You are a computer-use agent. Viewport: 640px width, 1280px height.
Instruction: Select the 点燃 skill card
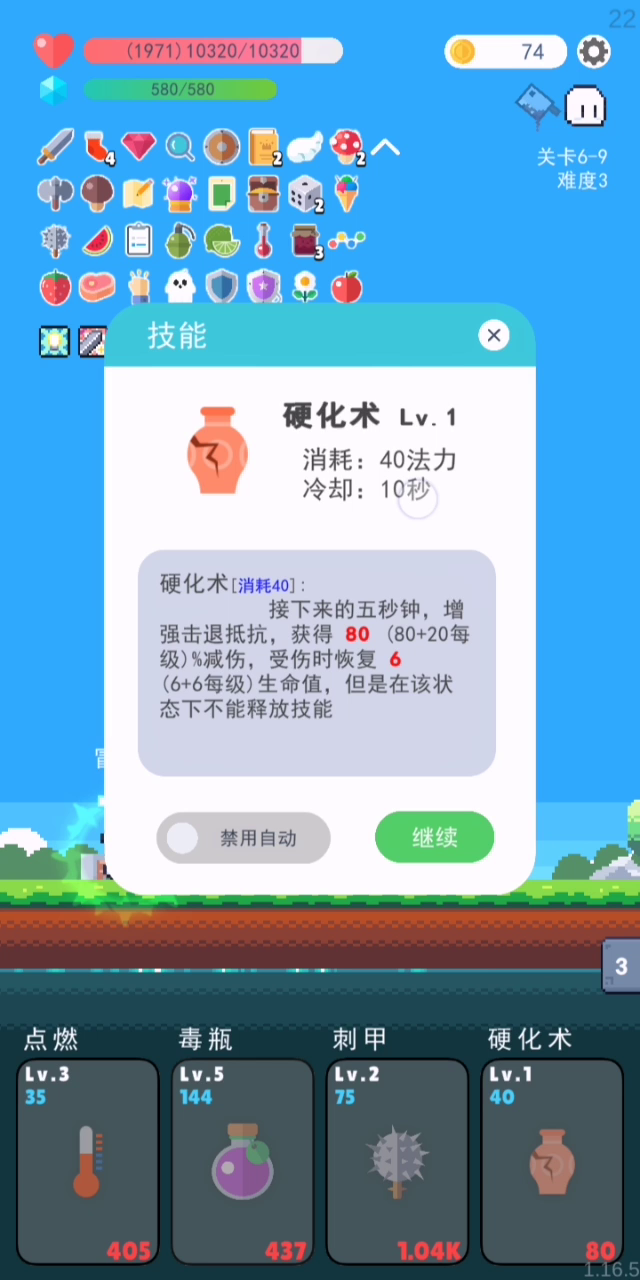click(x=89, y=1161)
